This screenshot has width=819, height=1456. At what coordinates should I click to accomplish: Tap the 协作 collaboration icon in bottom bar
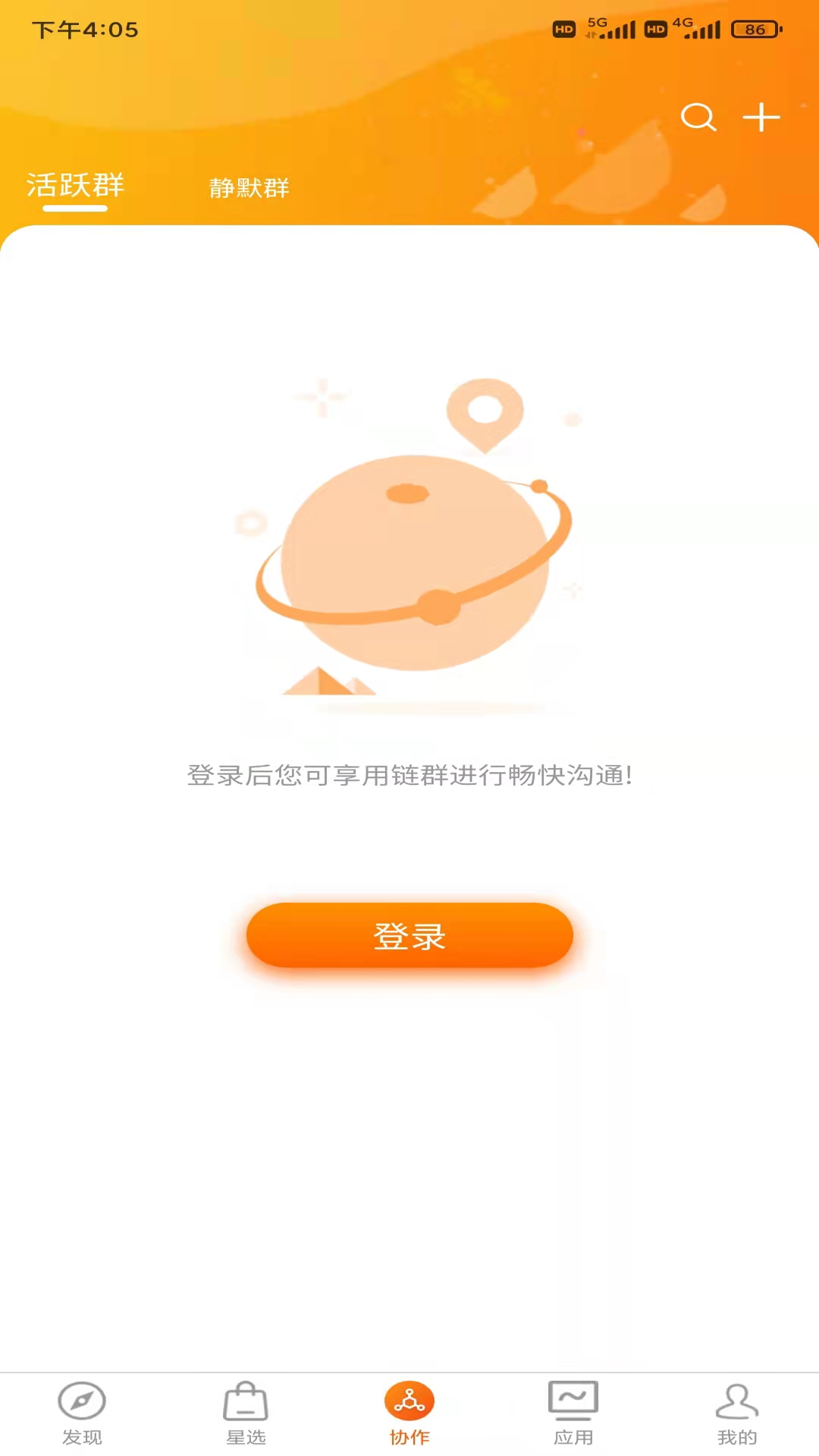click(x=409, y=1399)
